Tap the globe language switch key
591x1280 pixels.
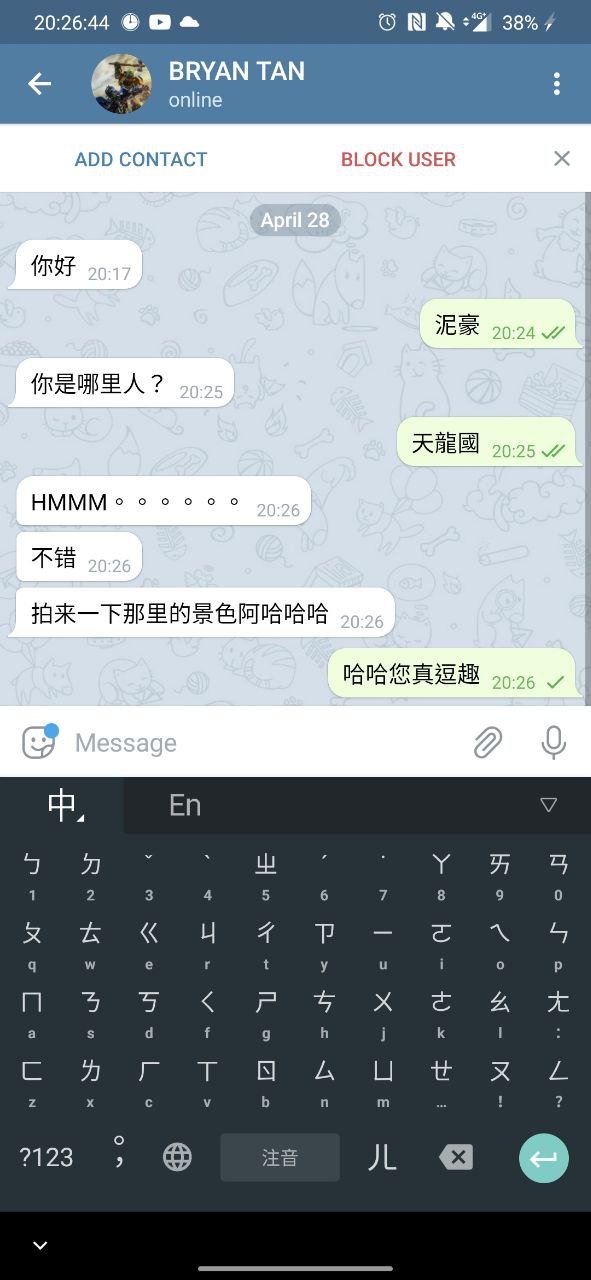177,1157
